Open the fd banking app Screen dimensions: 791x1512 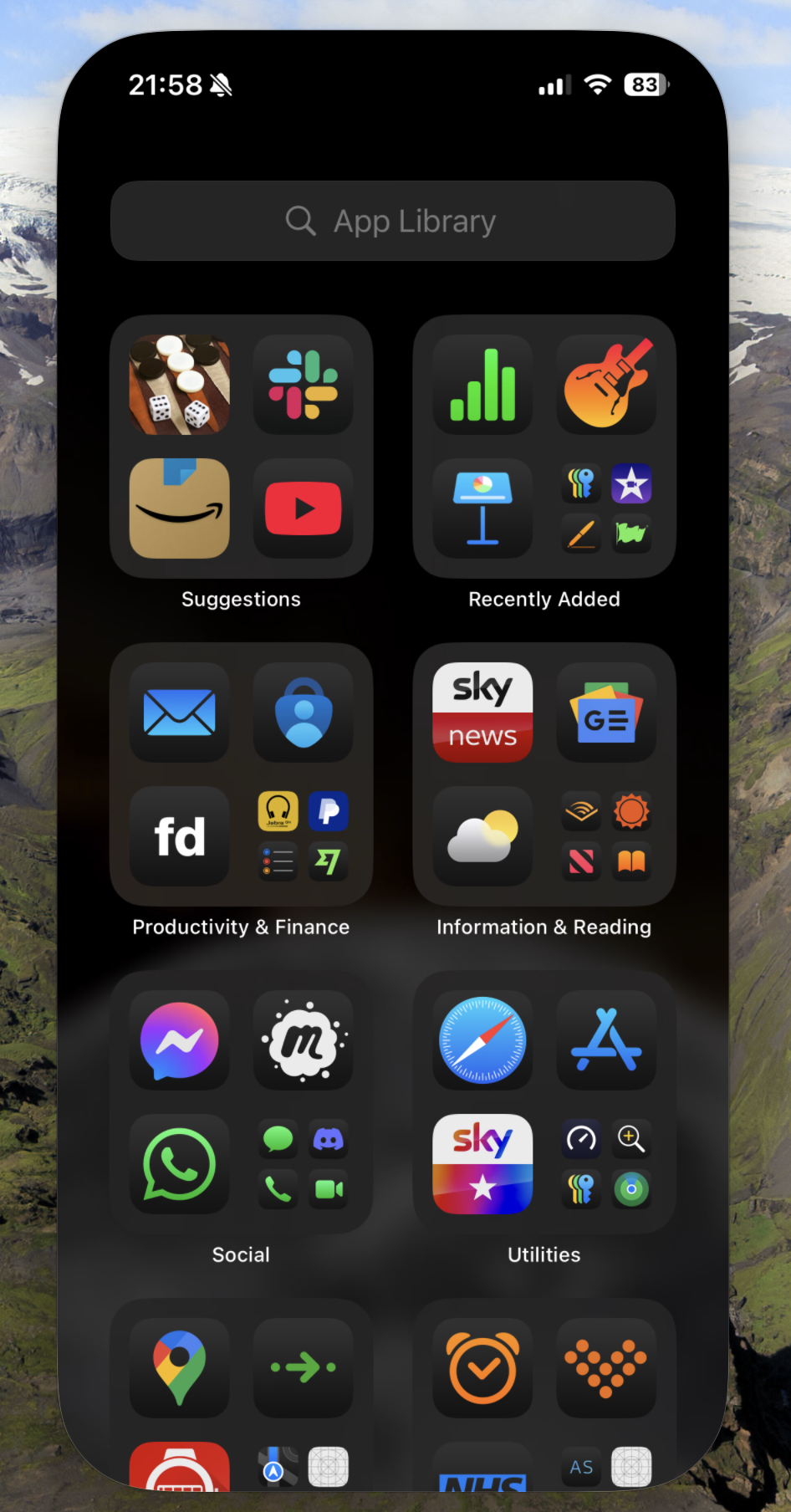(179, 836)
